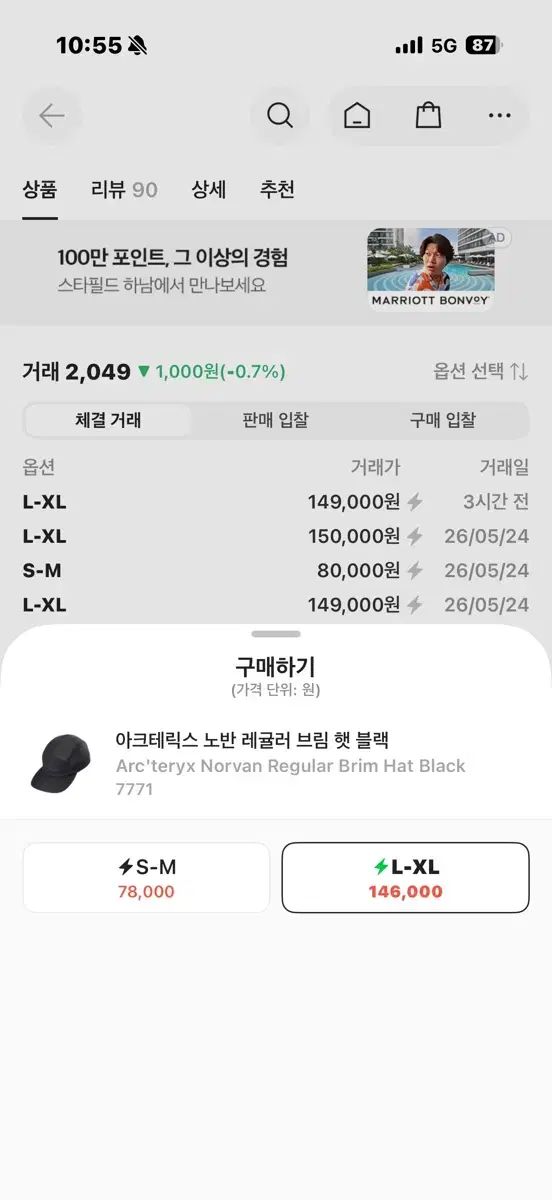Screen dimensions: 552x1200
Task: Open the shopping bag icon
Action: [x=428, y=116]
